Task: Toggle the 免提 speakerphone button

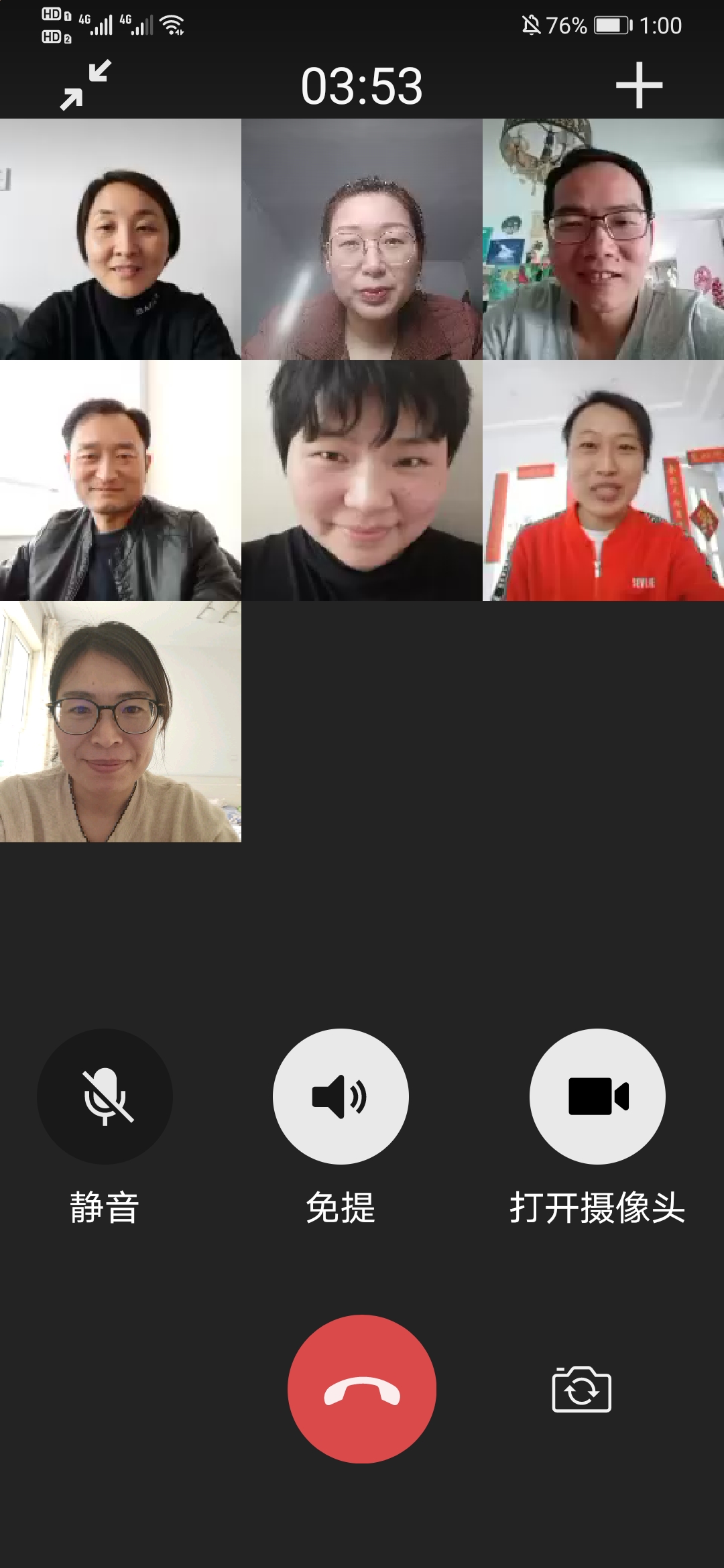Action: pyautogui.click(x=341, y=1096)
